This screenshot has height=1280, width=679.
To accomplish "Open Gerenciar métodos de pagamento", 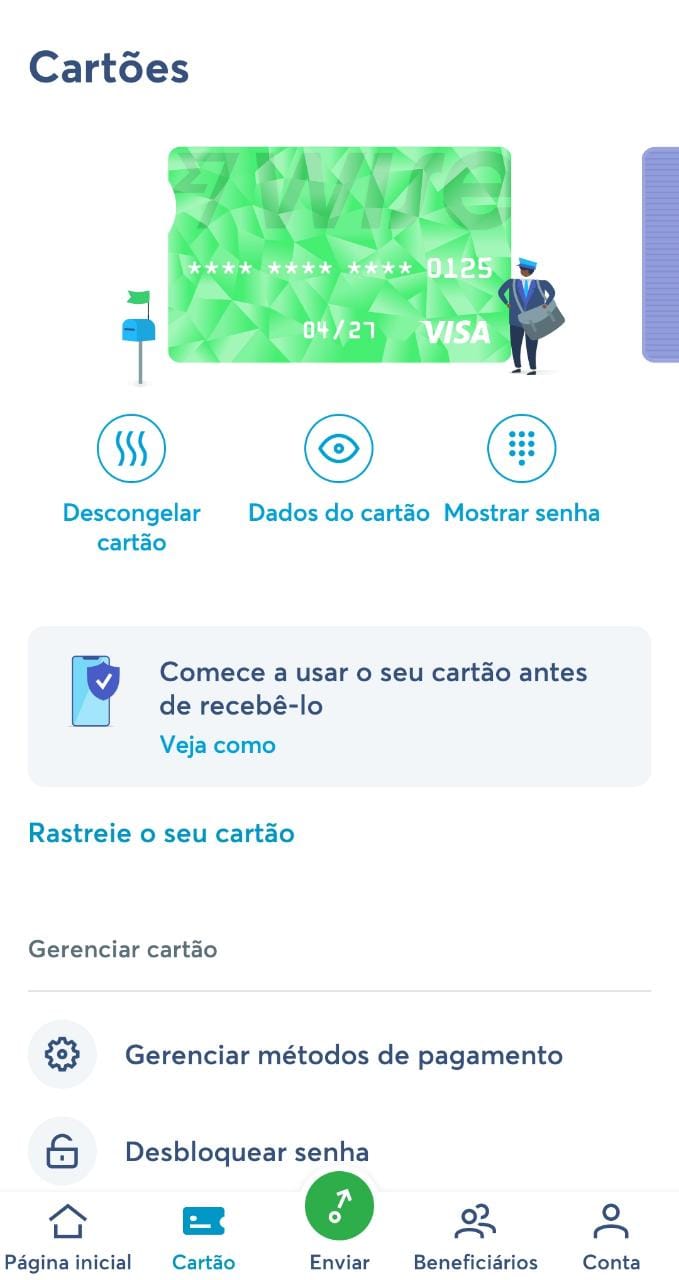I will point(339,1054).
